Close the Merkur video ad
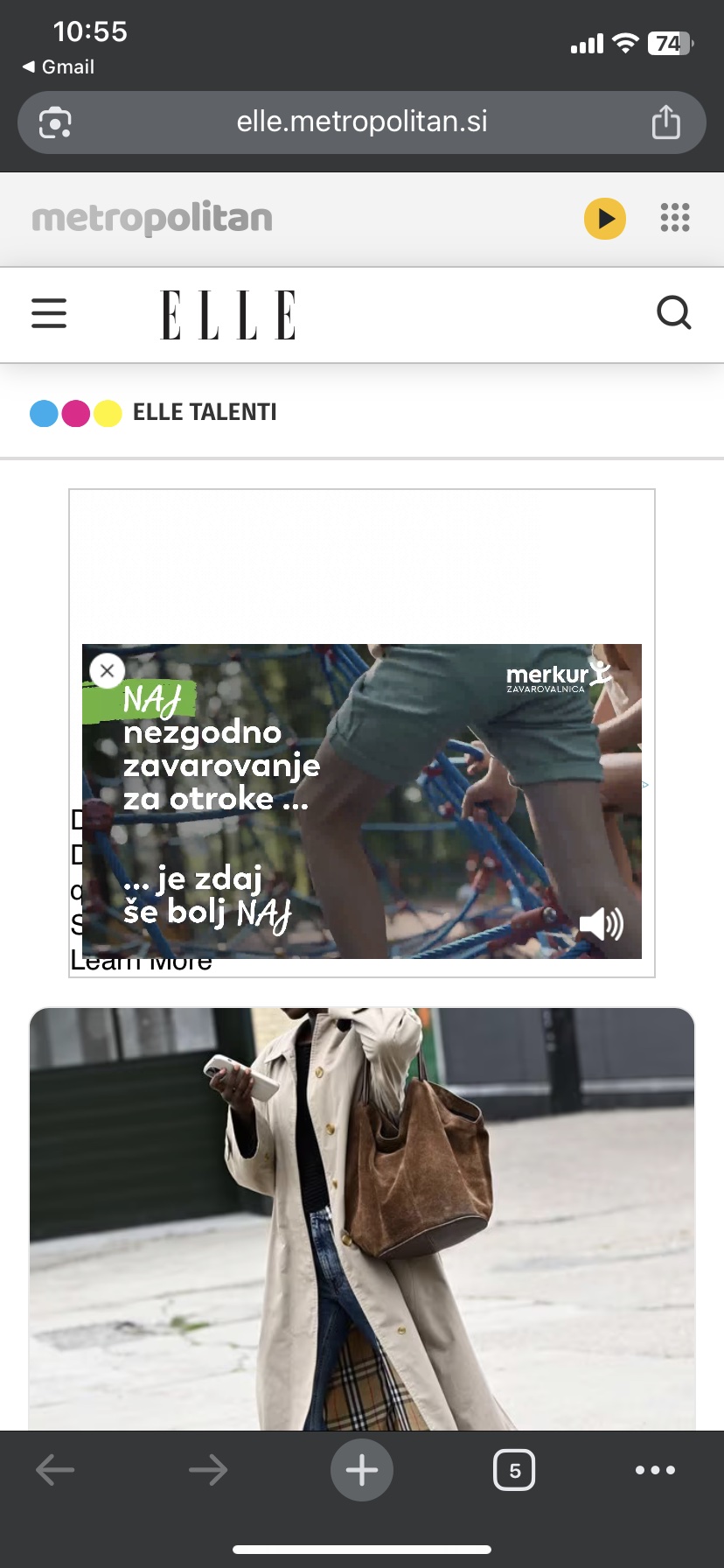724x1568 pixels. (108, 671)
